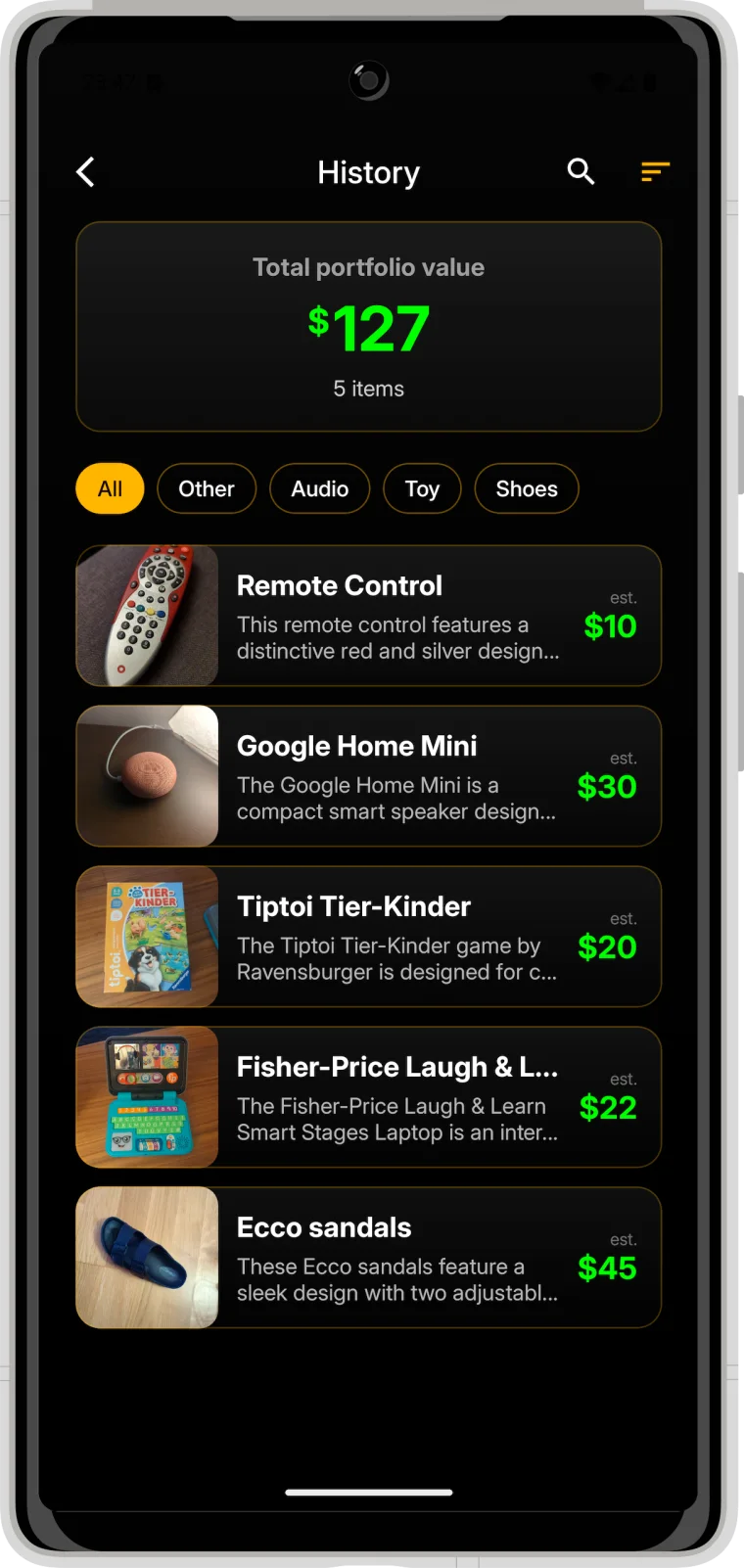
Task: Open the Google Home Mini item
Action: [x=369, y=776]
